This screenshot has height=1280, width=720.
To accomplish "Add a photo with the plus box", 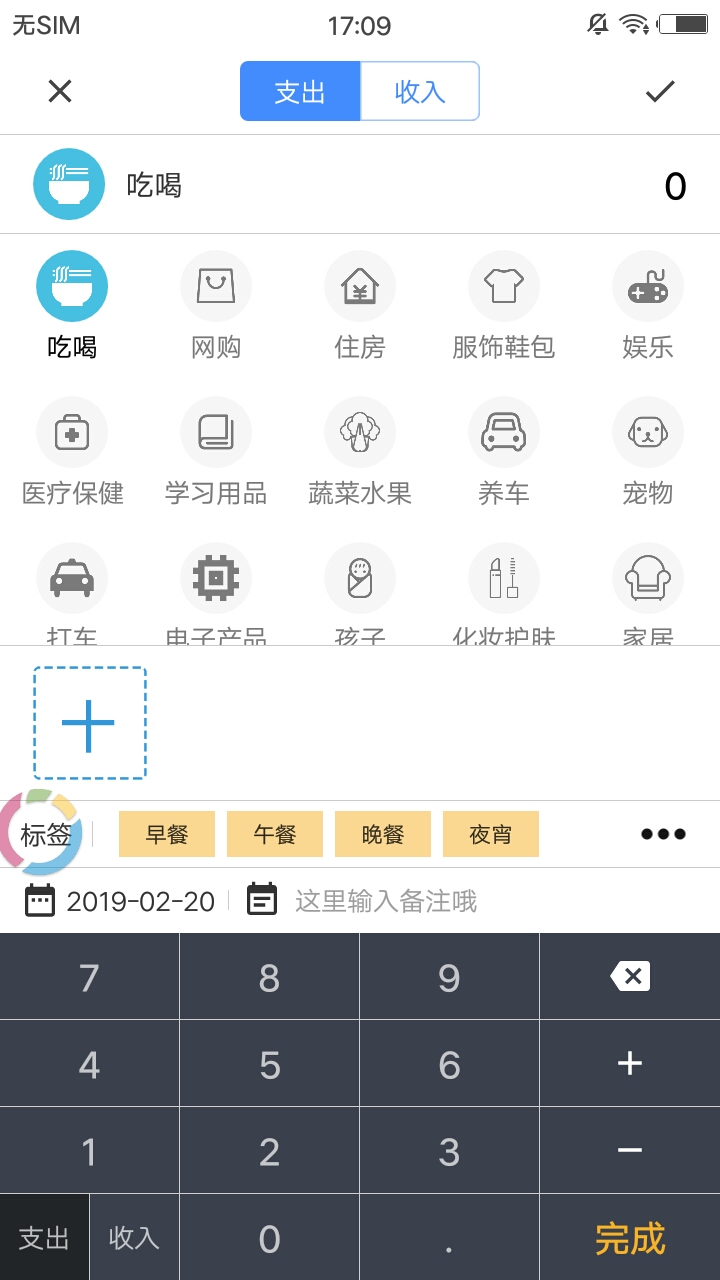I will click(90, 723).
